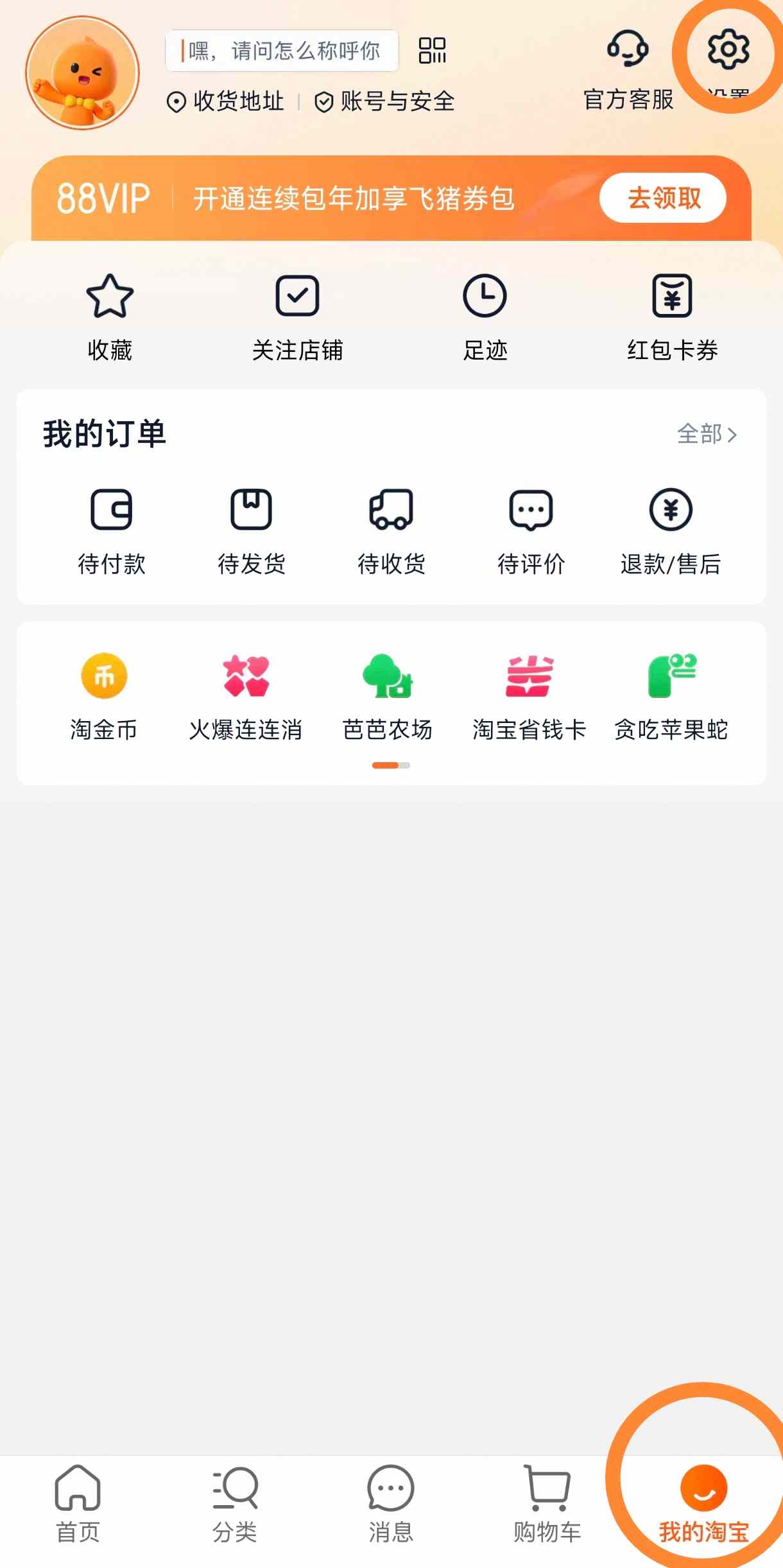Tap 去领取 on the 88VIP banner

coord(662,198)
